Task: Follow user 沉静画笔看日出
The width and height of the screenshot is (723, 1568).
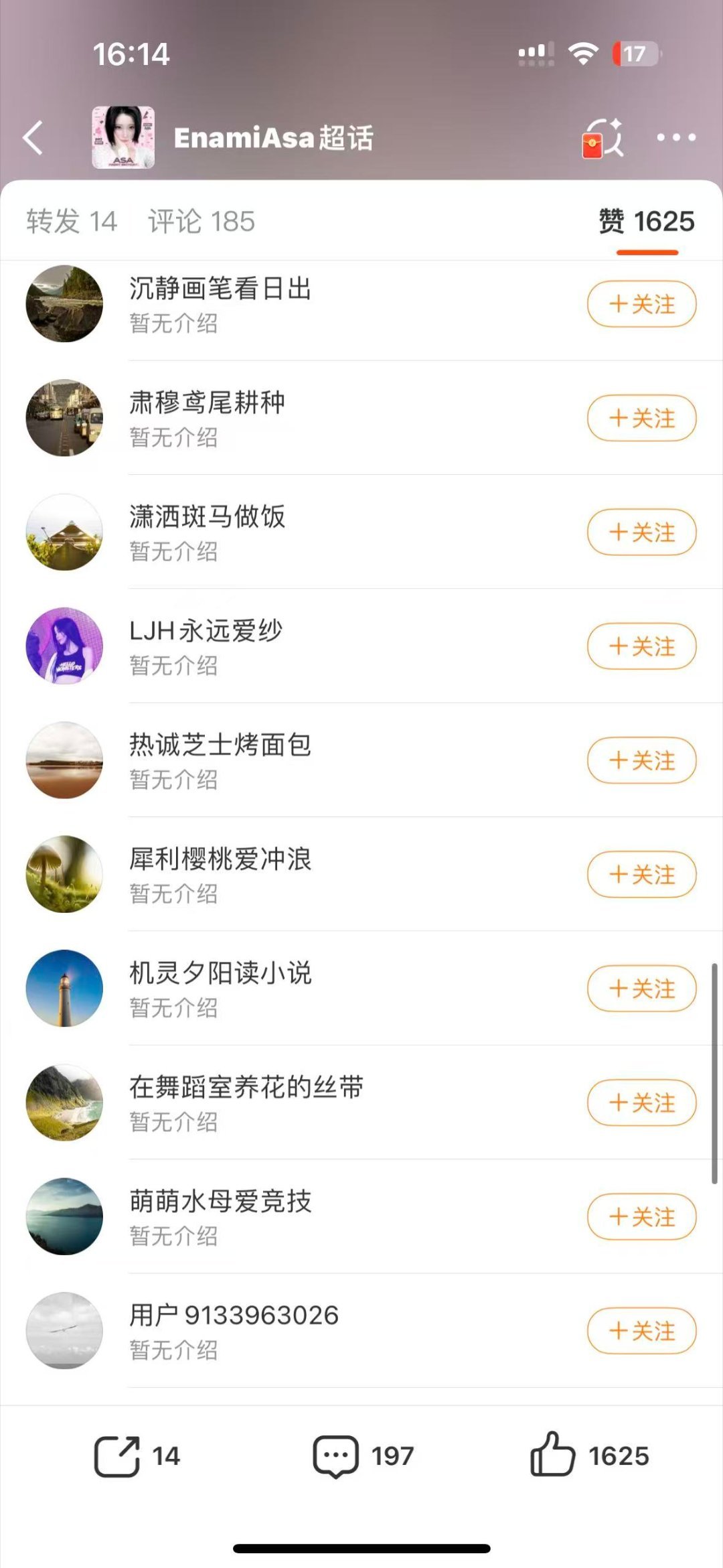Action: [641, 305]
